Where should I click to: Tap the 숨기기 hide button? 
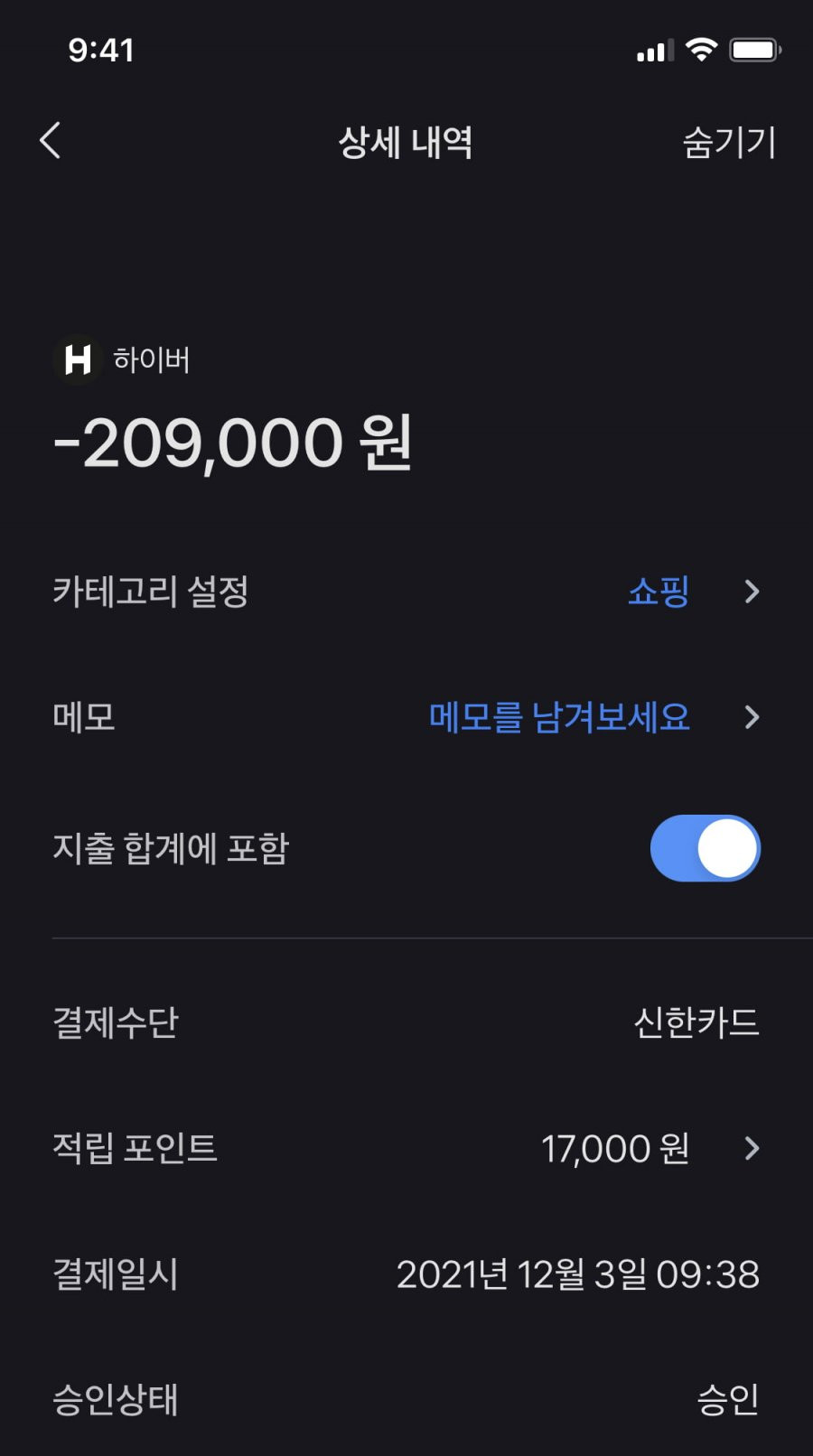click(x=729, y=142)
